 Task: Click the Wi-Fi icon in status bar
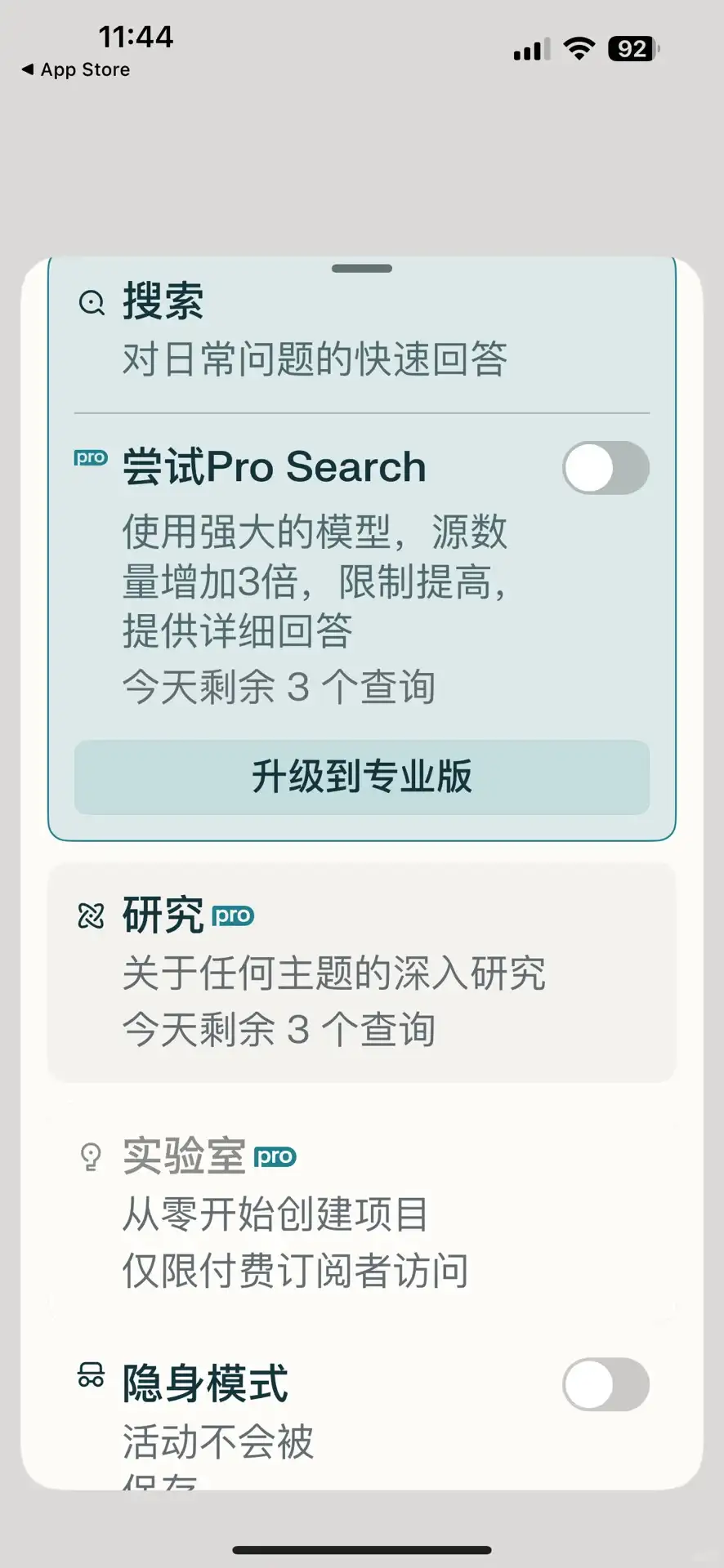pos(579,47)
